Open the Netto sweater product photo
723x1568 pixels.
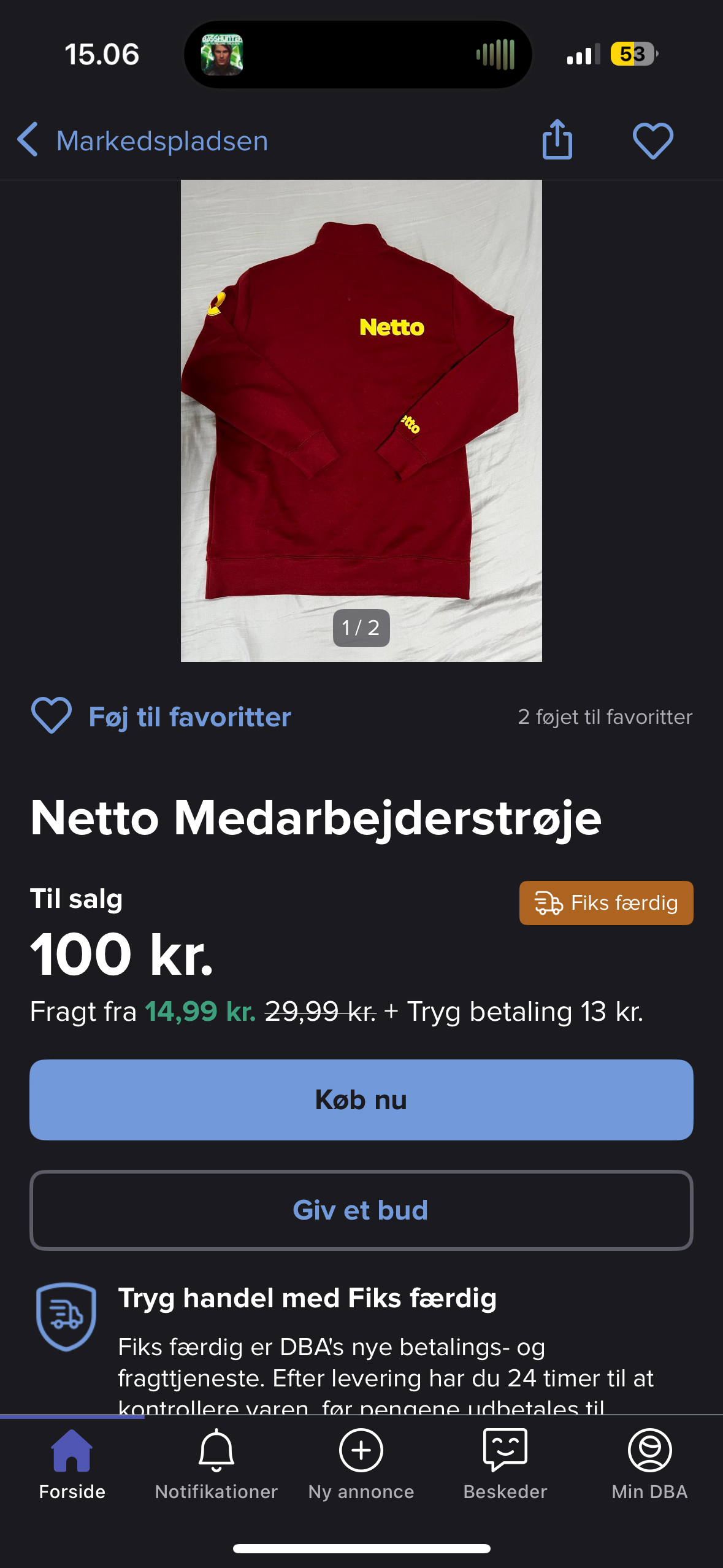361,420
